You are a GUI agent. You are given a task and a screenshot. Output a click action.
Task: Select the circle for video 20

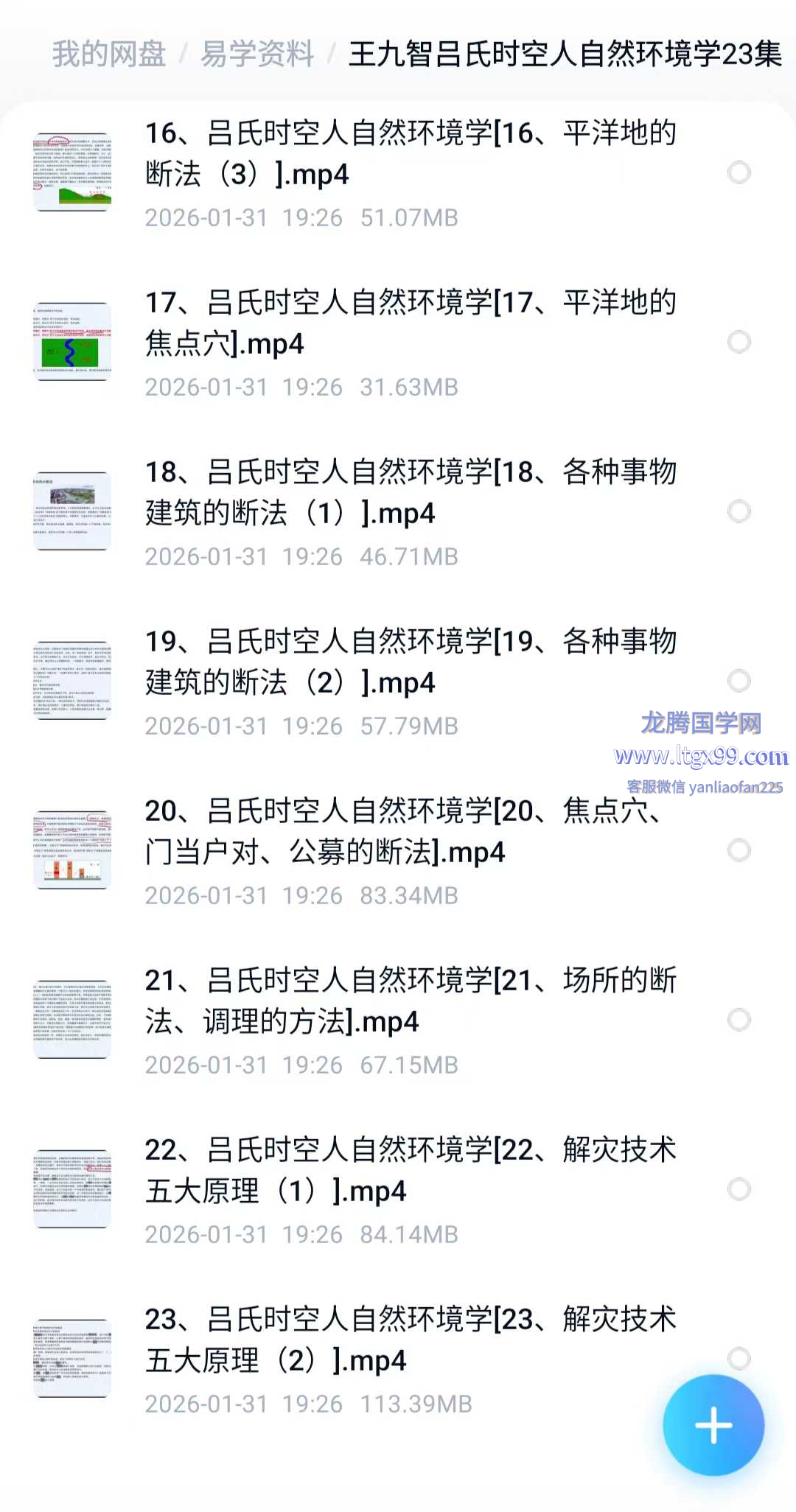(739, 850)
